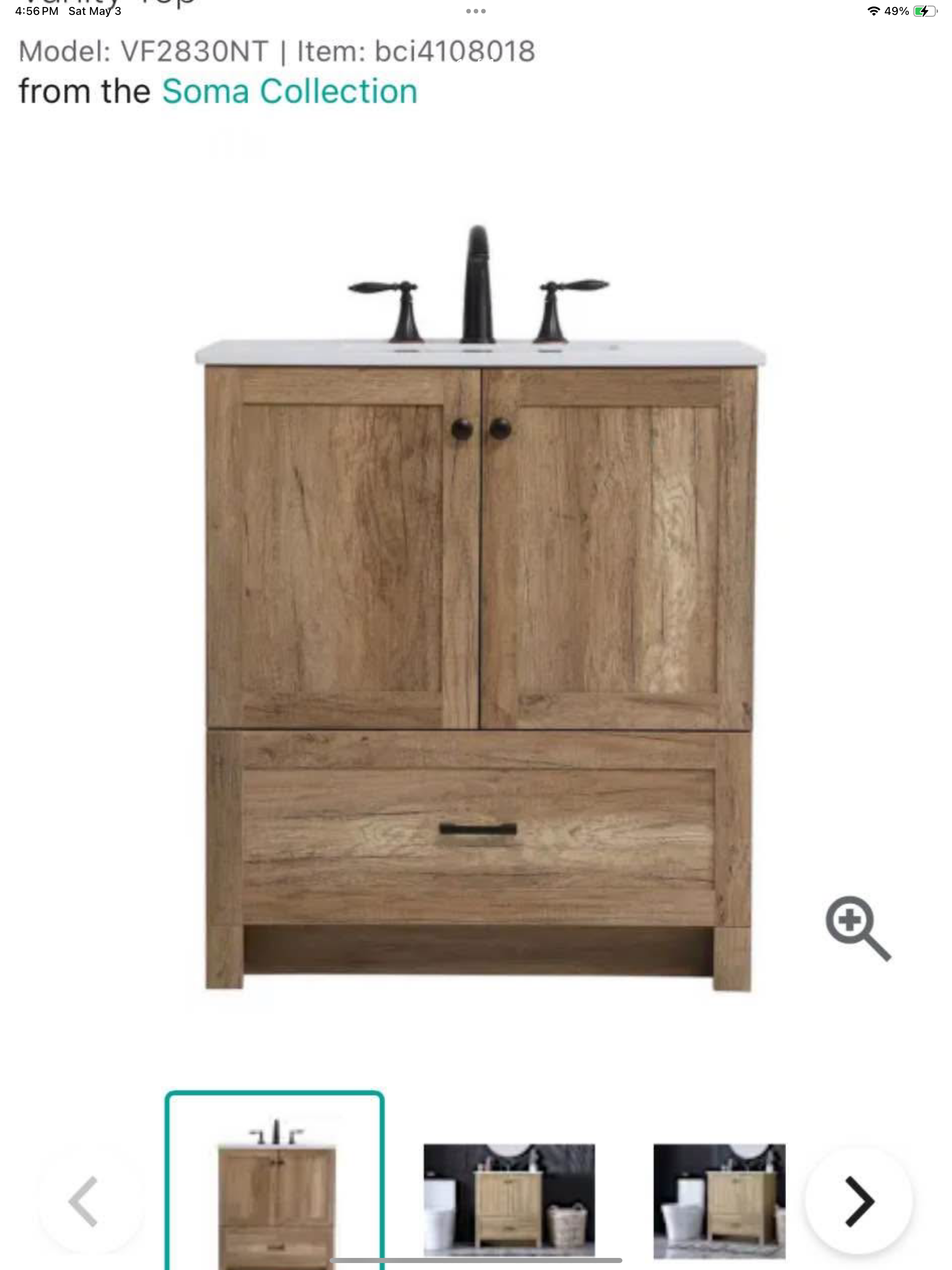Open the three-dot multitasking menu
952x1270 pixels.
pyautogui.click(x=476, y=11)
